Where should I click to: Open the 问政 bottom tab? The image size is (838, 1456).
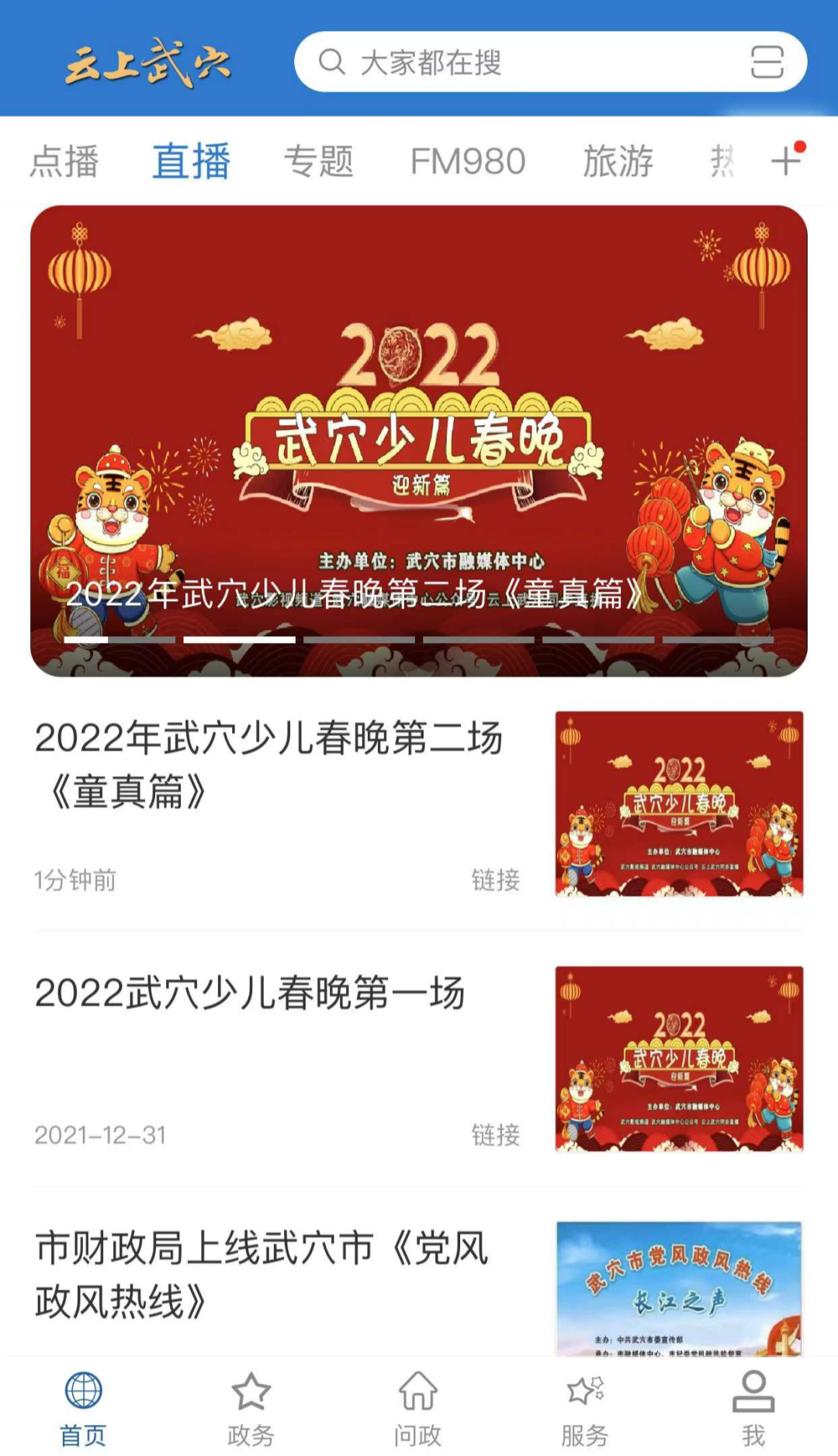[x=417, y=1409]
